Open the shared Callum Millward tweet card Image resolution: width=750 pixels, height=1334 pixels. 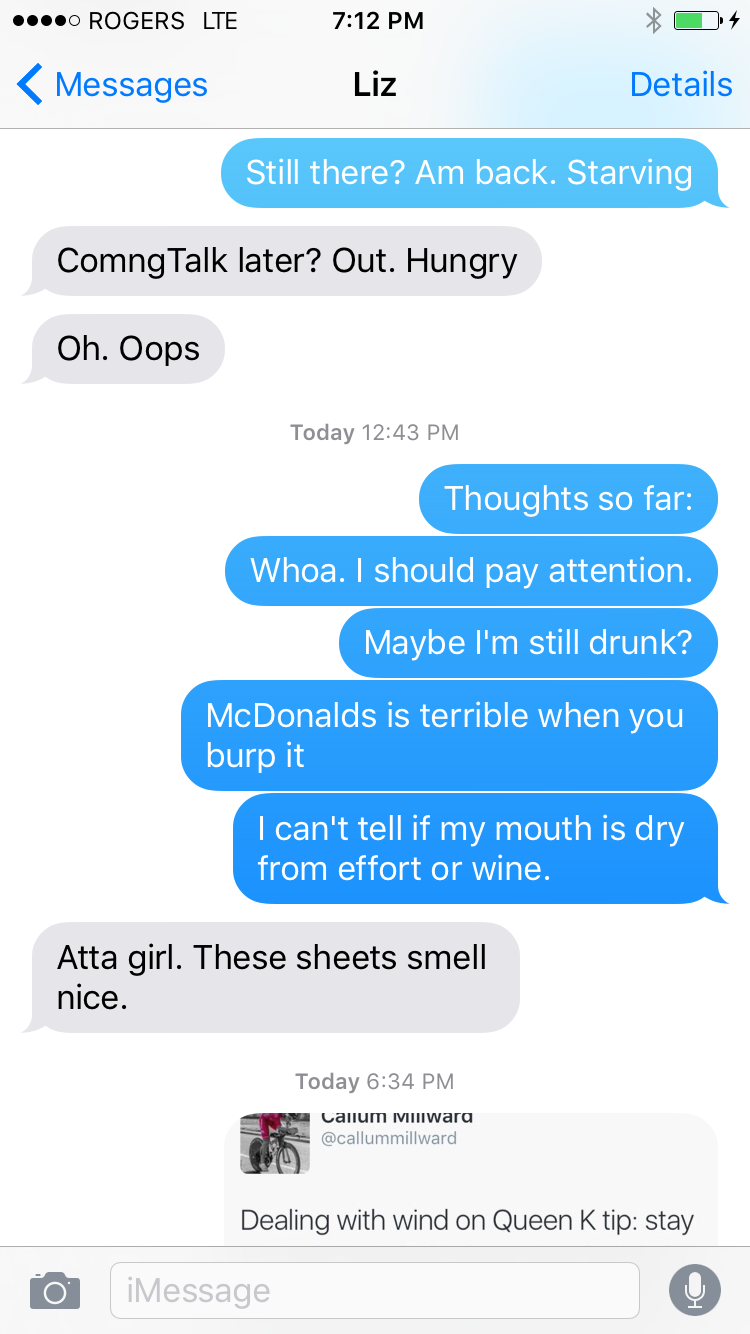coord(470,1180)
